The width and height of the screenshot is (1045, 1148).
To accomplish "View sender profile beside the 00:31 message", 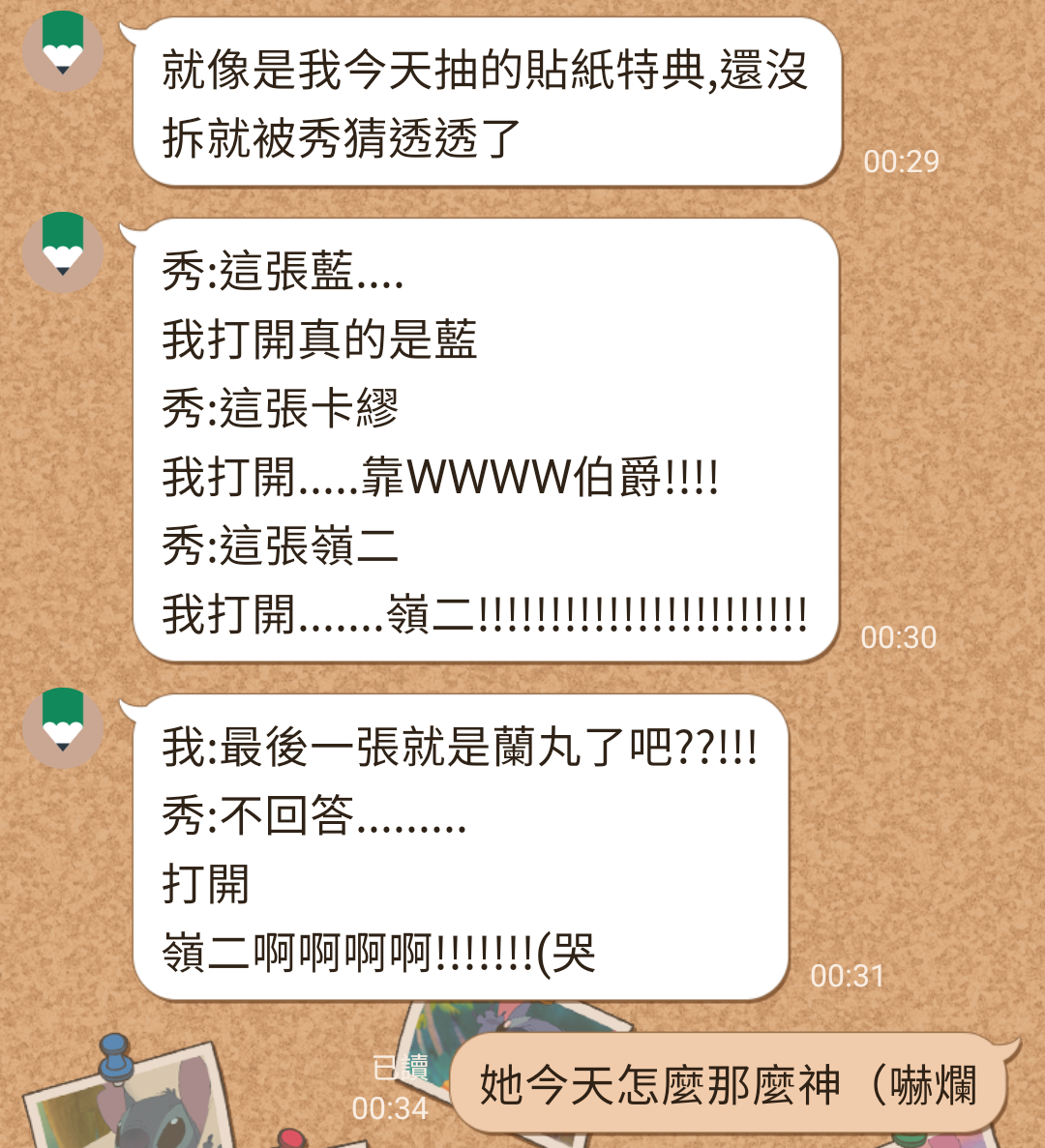I will (x=63, y=727).
